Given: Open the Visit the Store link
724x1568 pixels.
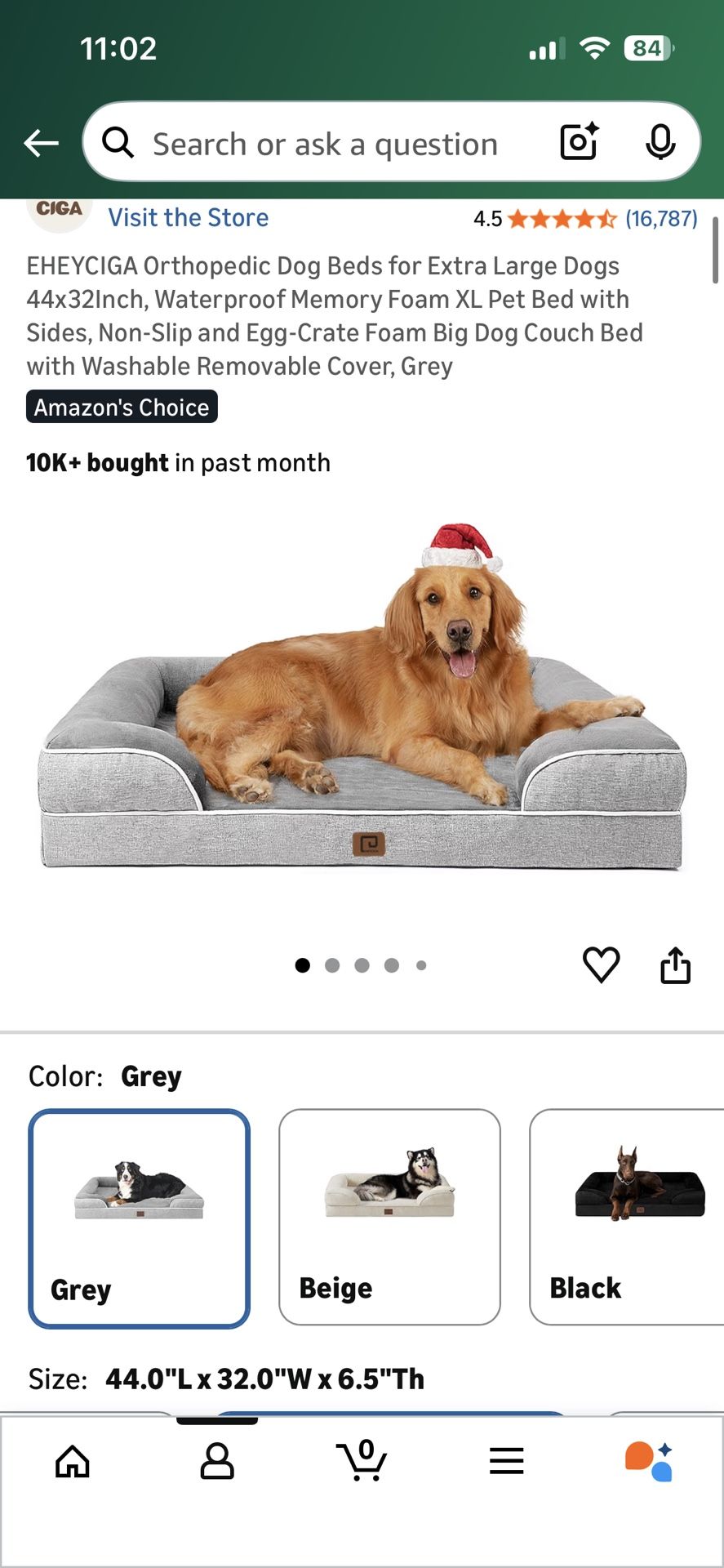Looking at the screenshot, I should click(x=188, y=217).
